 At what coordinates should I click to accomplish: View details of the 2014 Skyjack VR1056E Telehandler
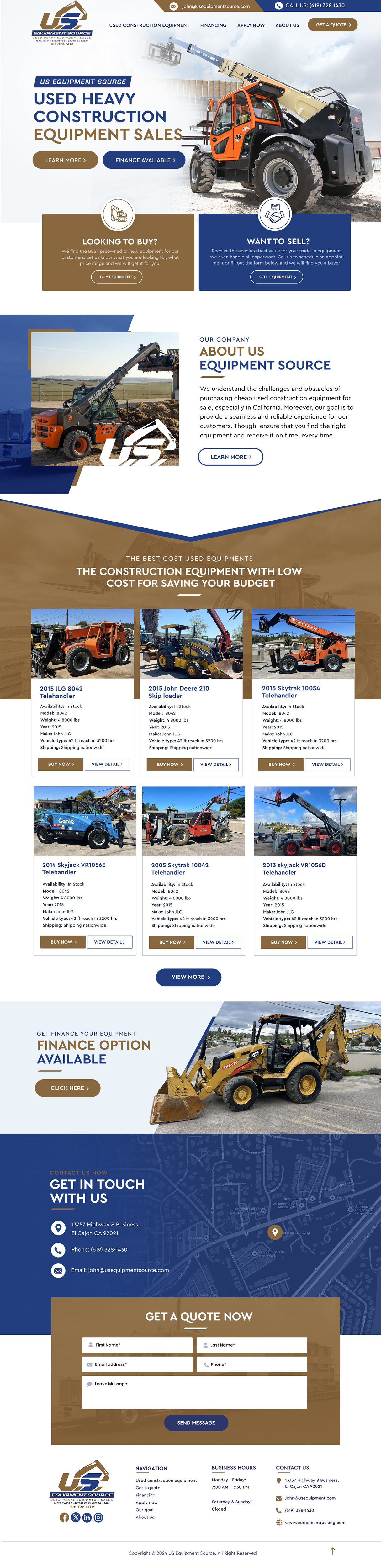point(109,942)
